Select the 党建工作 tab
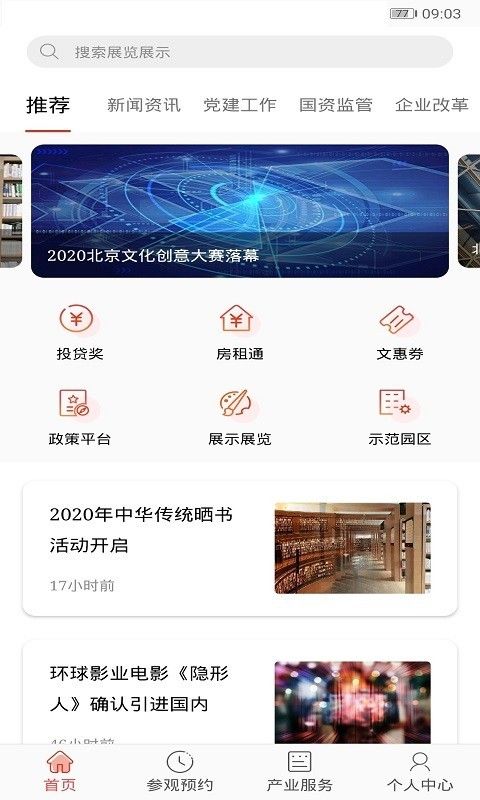480x800 pixels. pos(240,105)
